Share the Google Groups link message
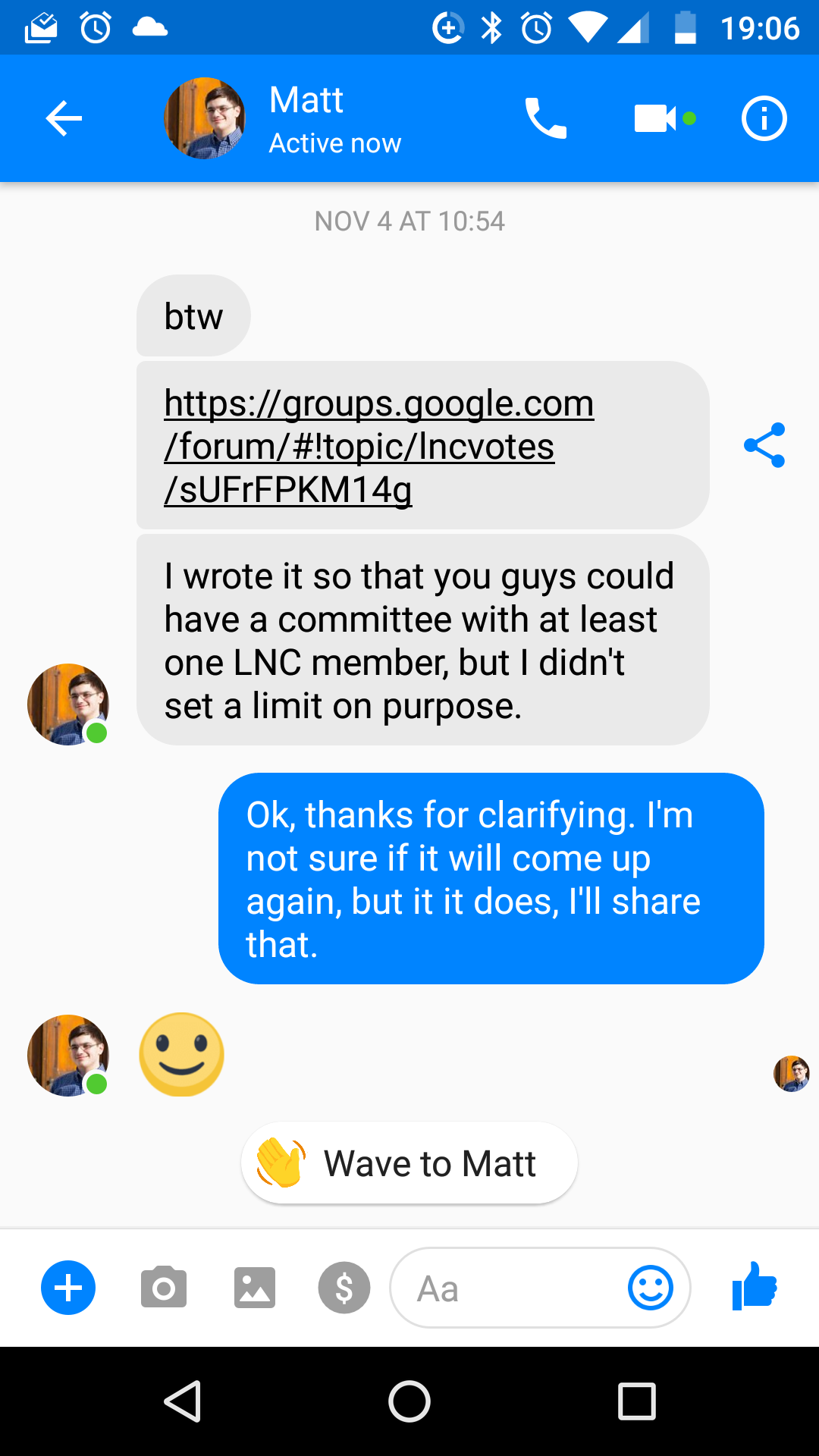Screen dimensions: 819x1456 [764, 445]
